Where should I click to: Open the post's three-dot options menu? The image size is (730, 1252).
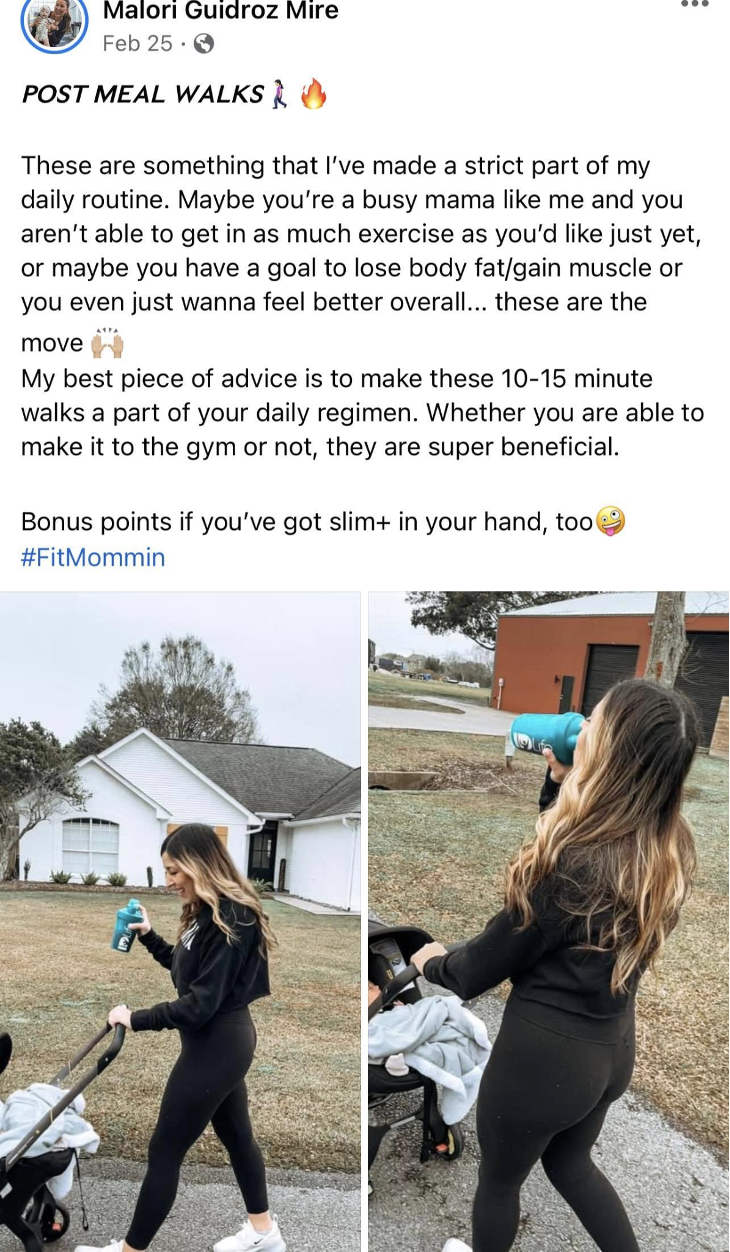coord(693,5)
